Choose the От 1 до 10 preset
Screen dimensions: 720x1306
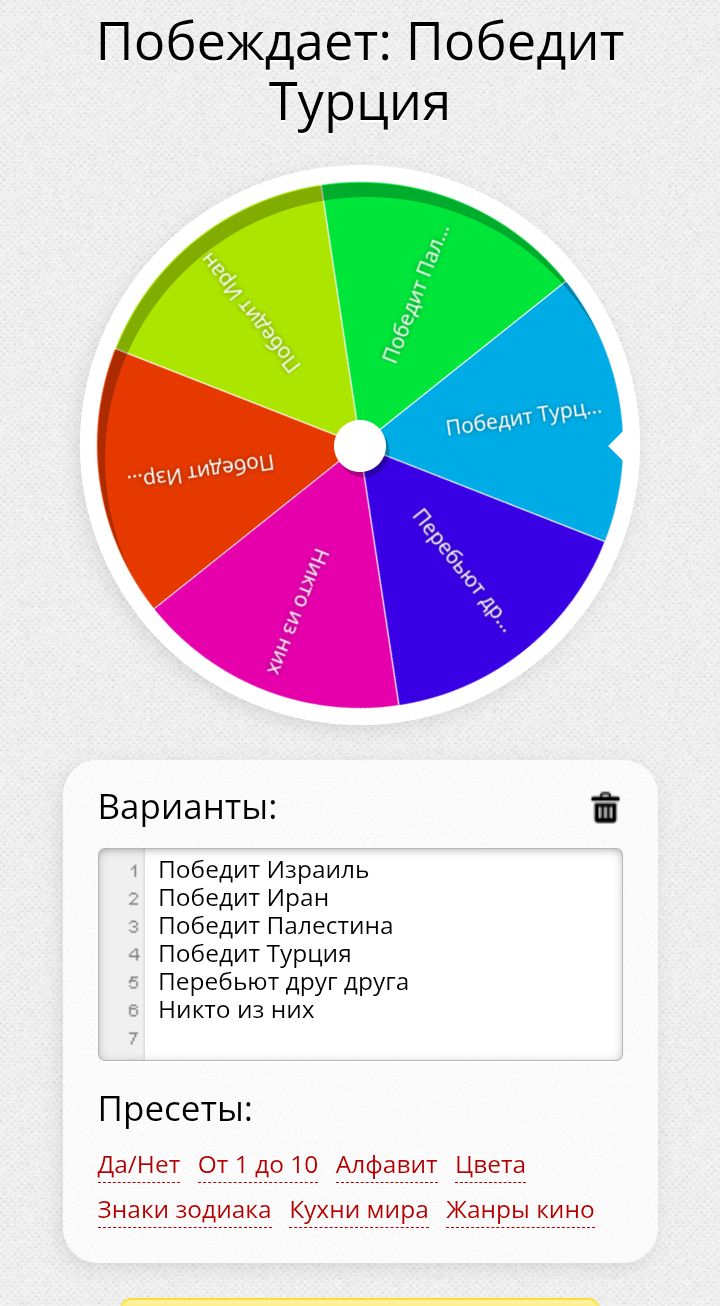[x=258, y=1165]
